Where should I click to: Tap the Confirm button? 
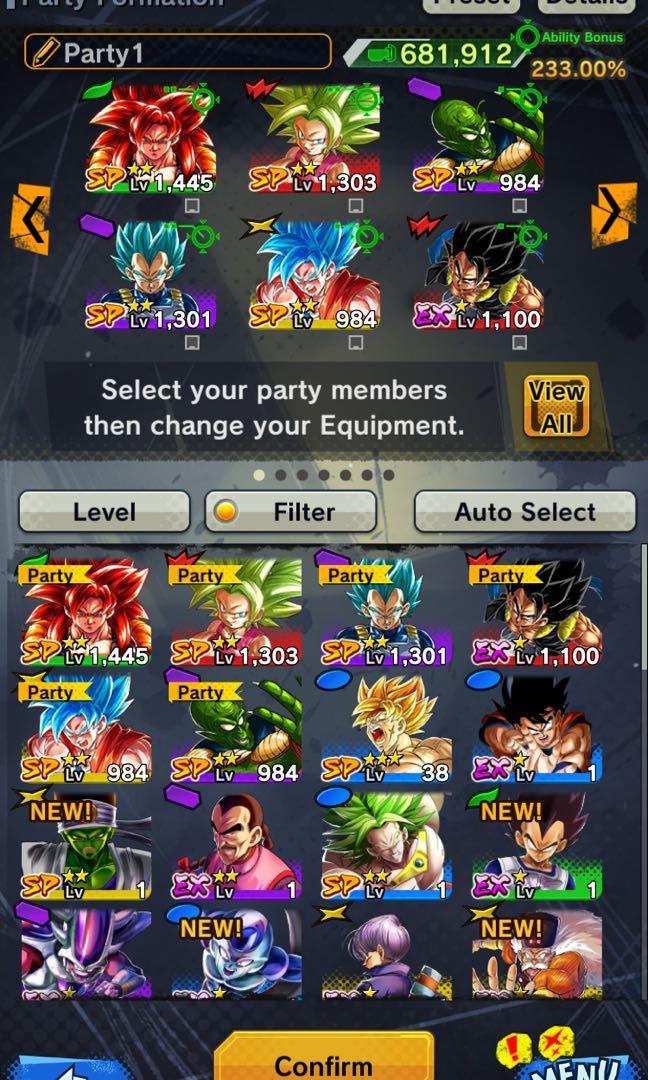click(x=323, y=1062)
